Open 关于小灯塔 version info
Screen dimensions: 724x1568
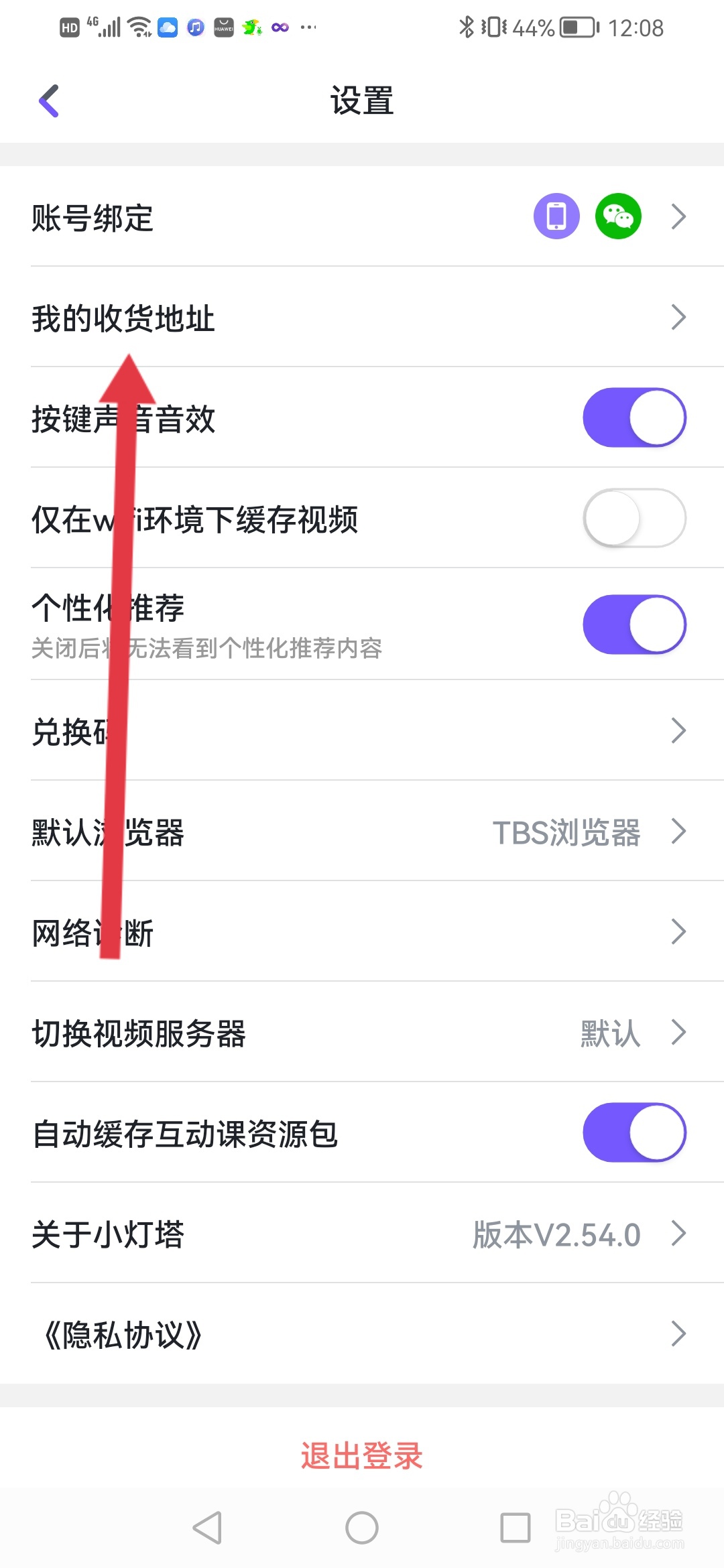[x=362, y=1233]
